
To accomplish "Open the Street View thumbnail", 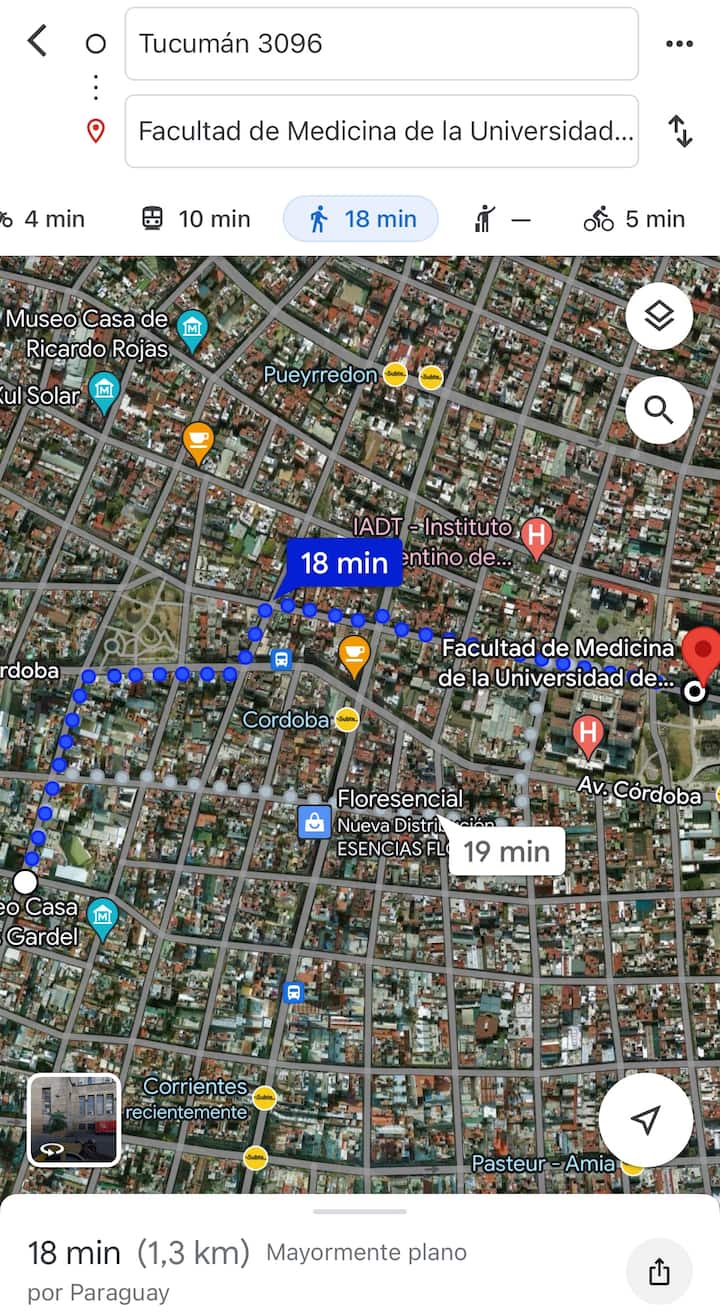I will 74,1120.
